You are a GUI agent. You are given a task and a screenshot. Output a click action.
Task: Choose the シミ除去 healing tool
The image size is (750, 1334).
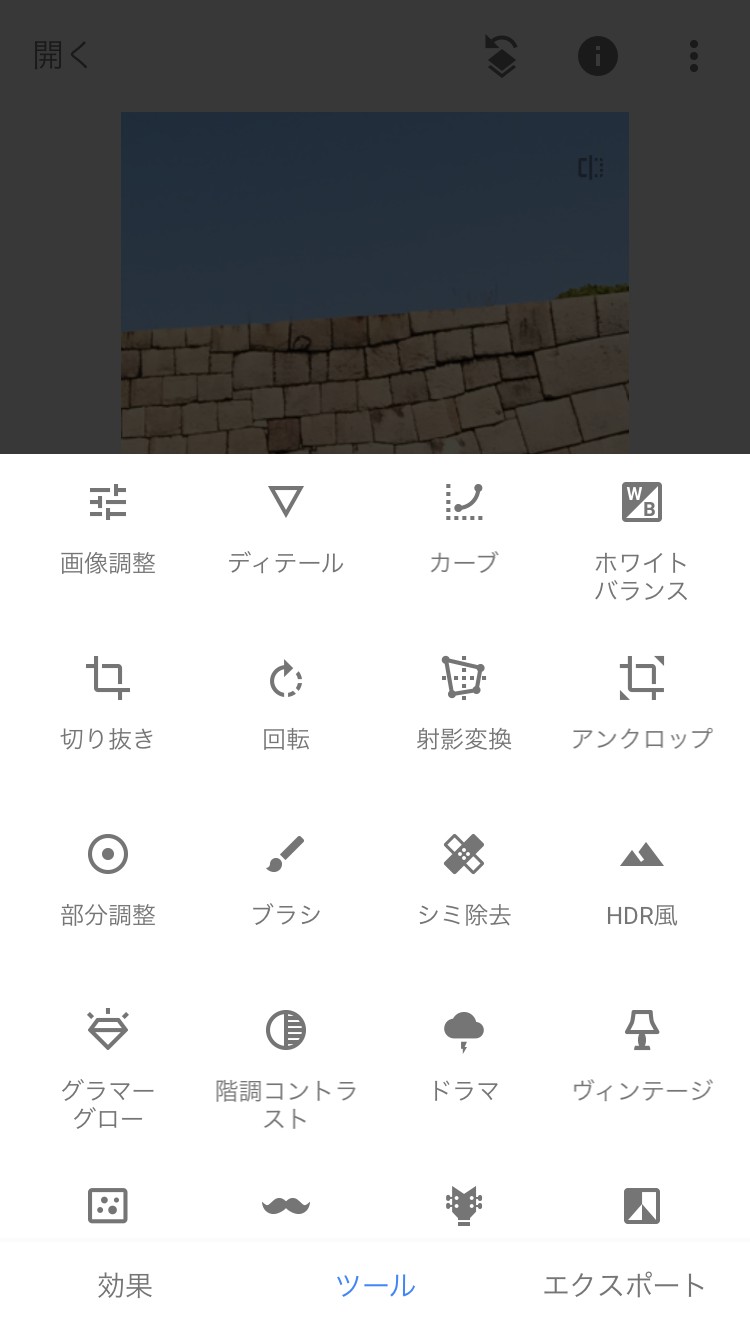[464, 878]
